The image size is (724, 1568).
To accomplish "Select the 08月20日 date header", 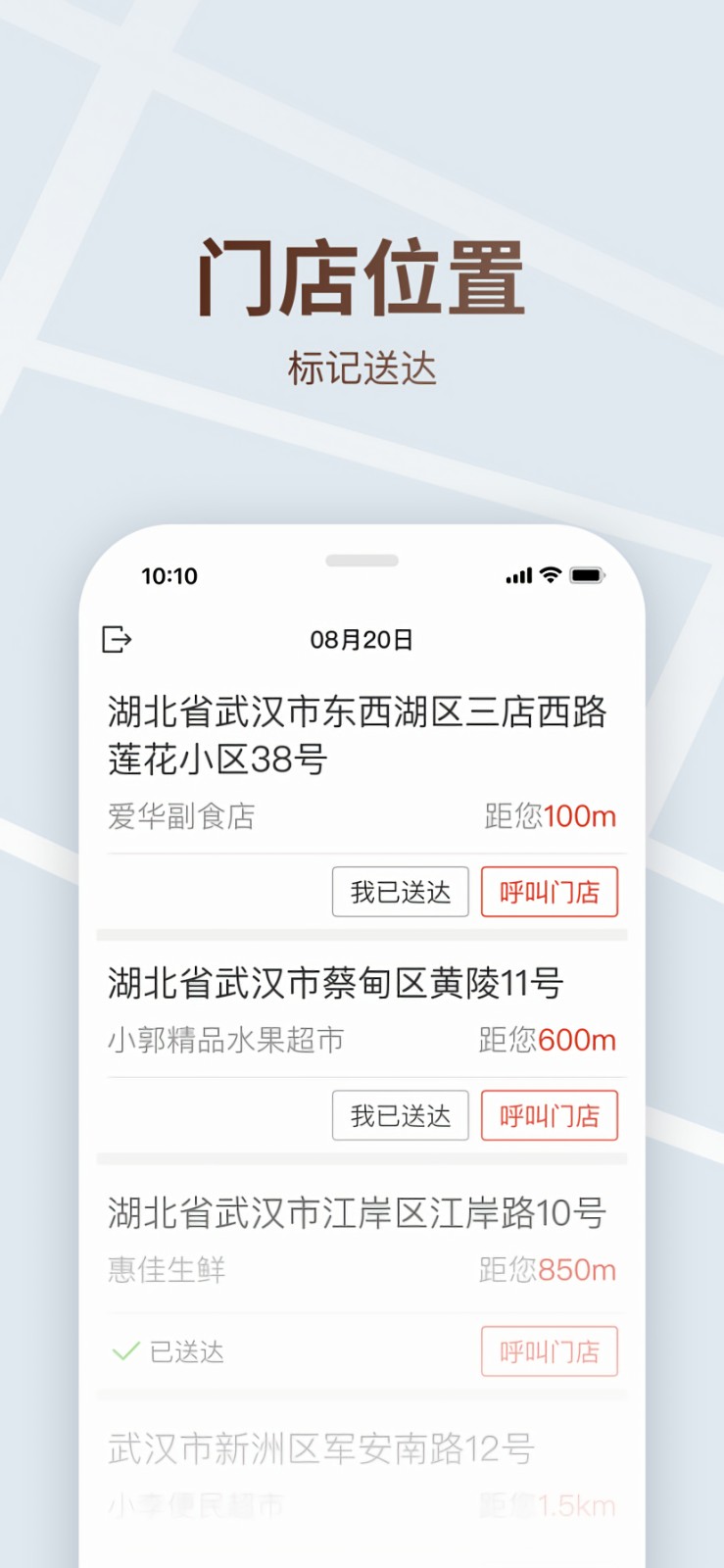I will (x=362, y=639).
